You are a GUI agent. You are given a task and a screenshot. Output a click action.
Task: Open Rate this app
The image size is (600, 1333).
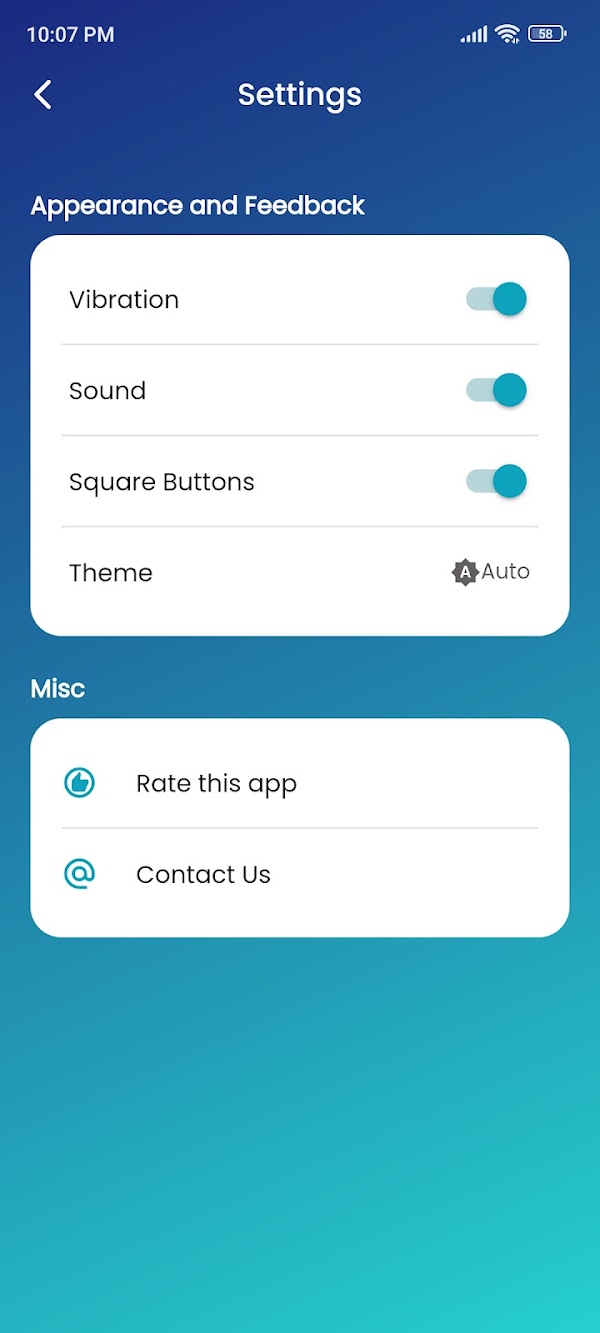216,783
